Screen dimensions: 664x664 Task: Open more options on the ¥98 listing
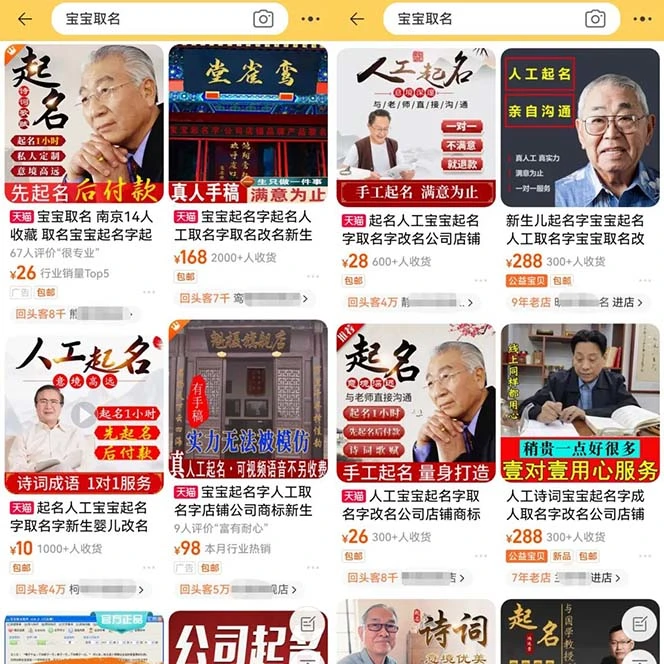tap(312, 568)
